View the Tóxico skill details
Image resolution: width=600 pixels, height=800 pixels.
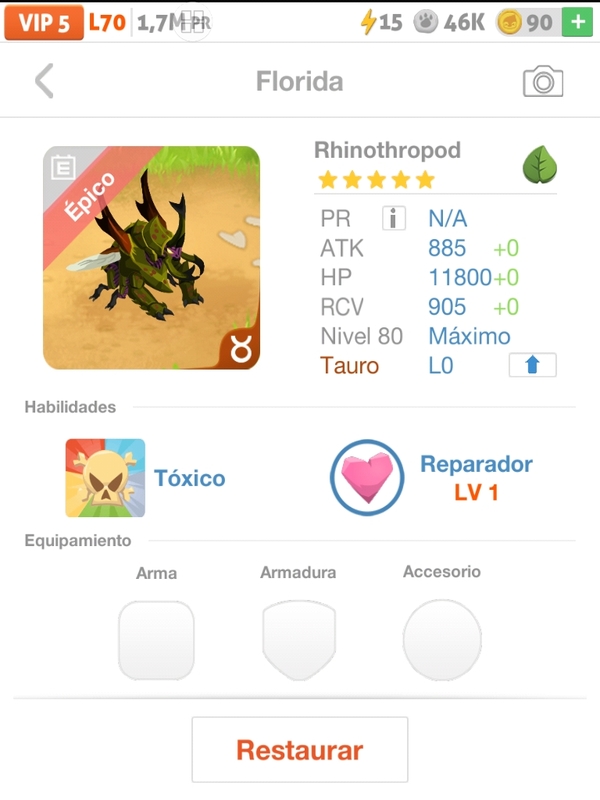coord(106,478)
